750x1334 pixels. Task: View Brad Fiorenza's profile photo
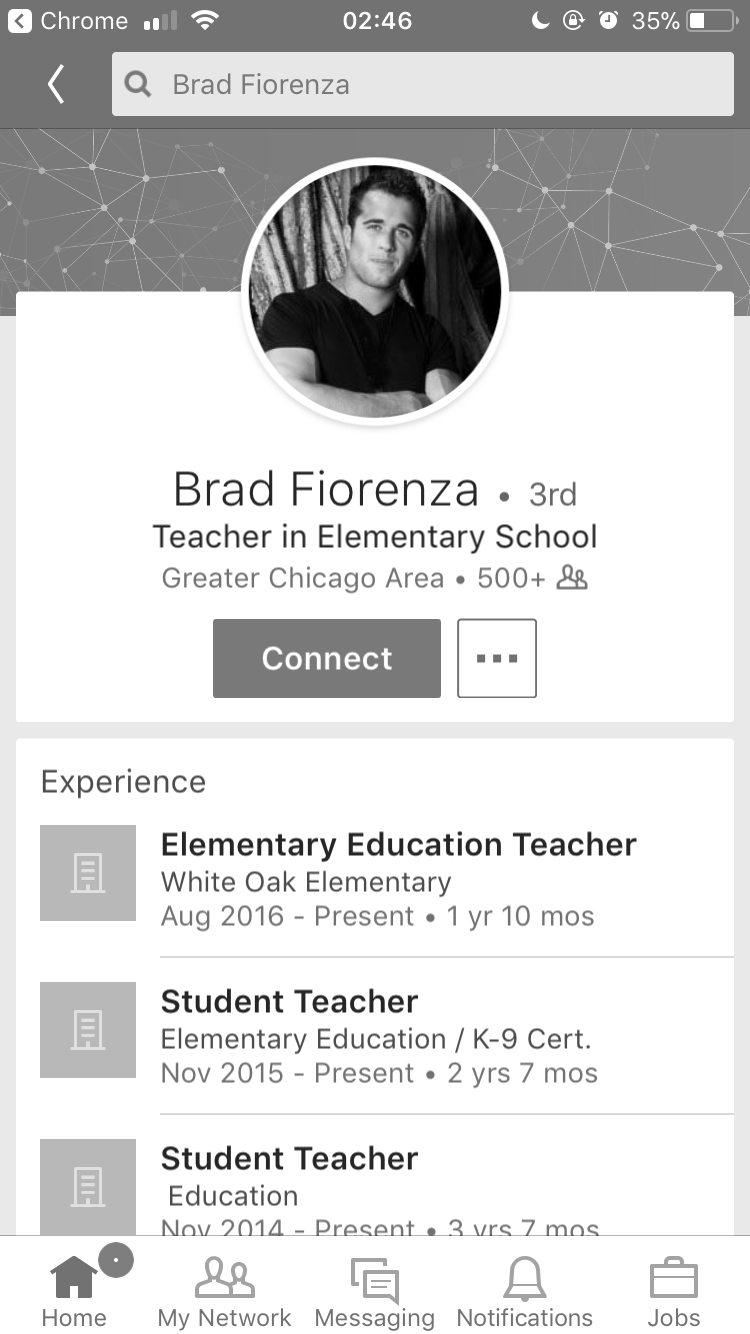[375, 291]
